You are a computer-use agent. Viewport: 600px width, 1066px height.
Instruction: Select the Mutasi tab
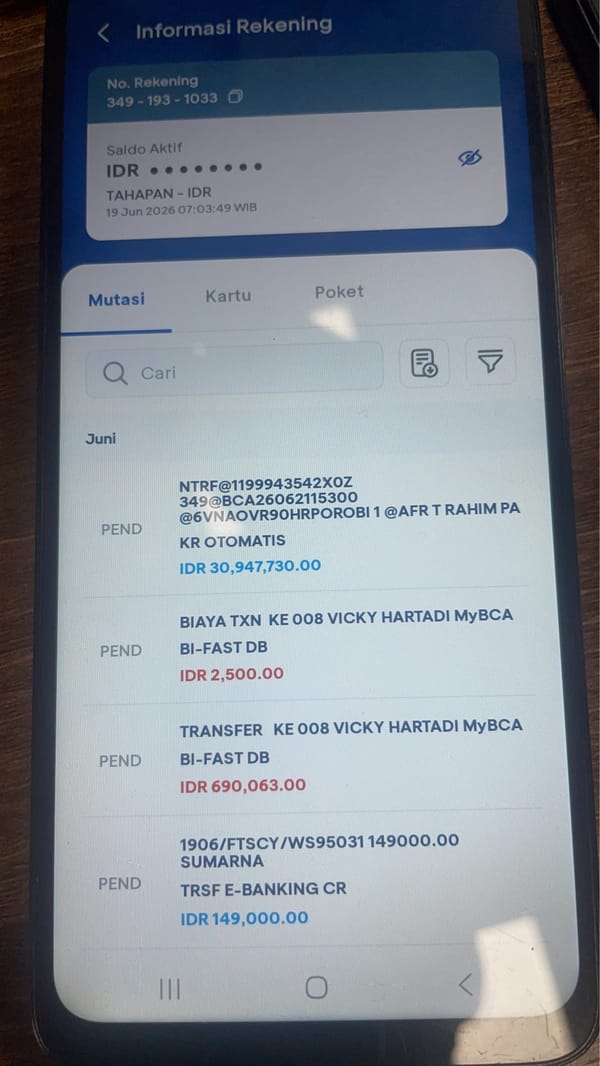point(116,300)
